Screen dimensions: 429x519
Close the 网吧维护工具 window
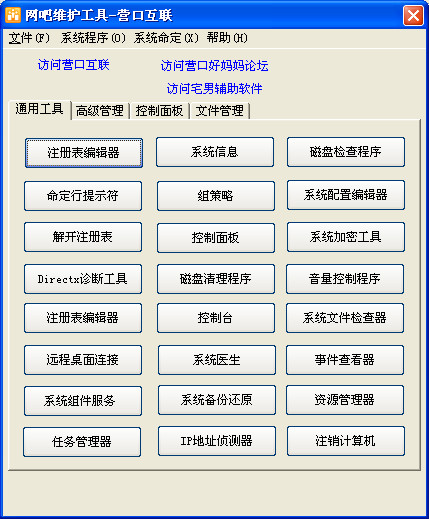coord(413,15)
